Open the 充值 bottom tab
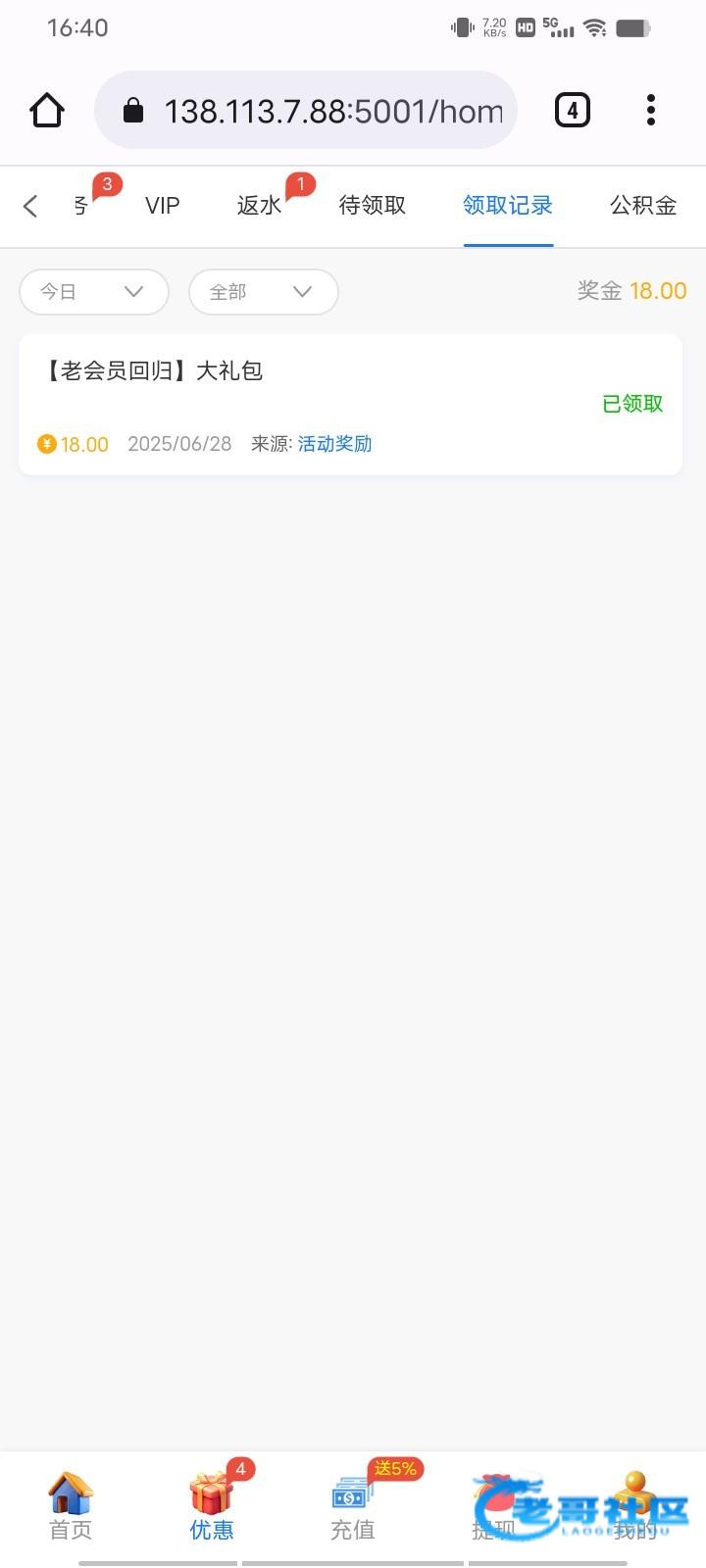 pyautogui.click(x=353, y=1507)
